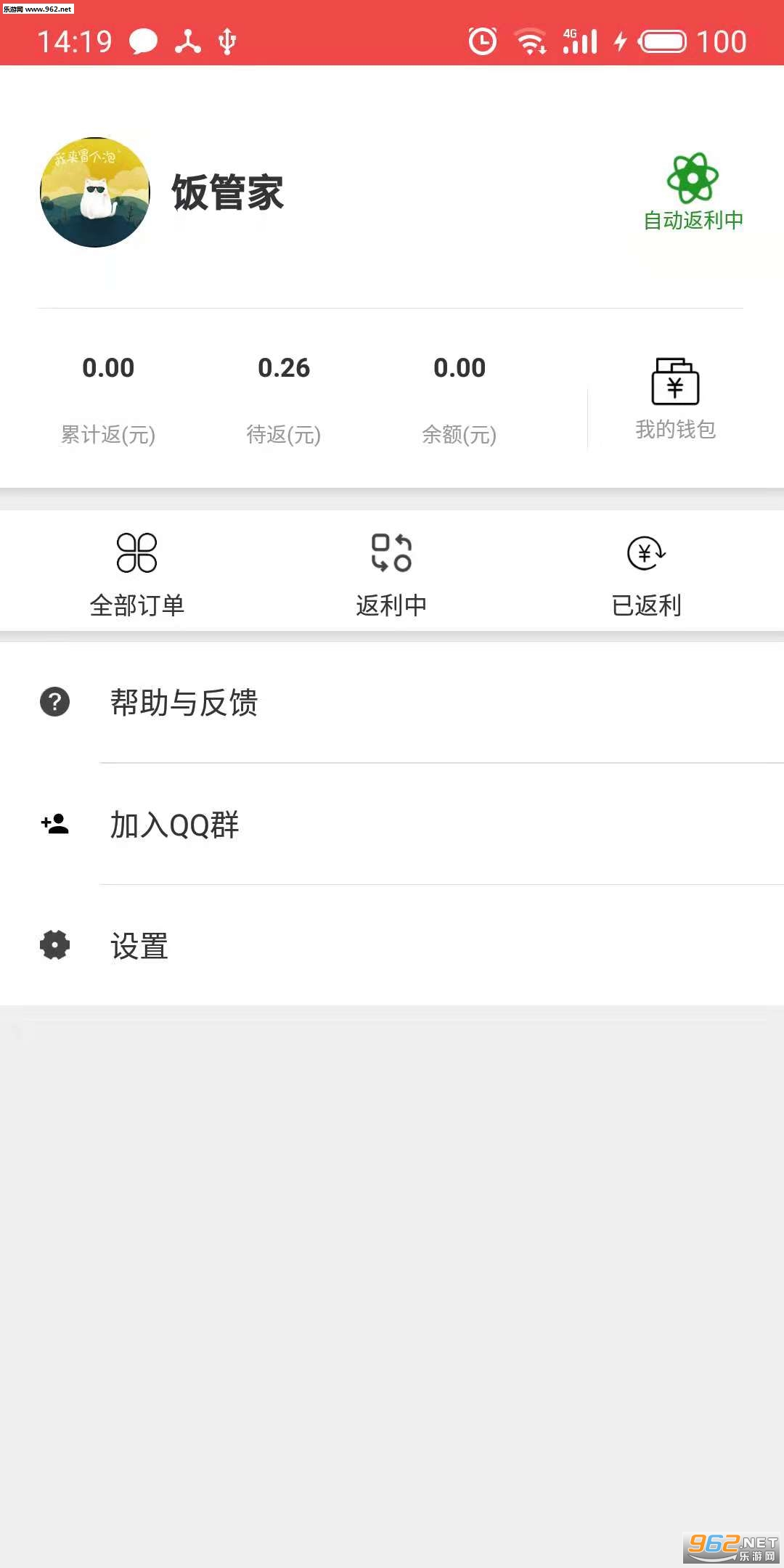
Task: Open 我的钱包 wallet
Action: [675, 399]
